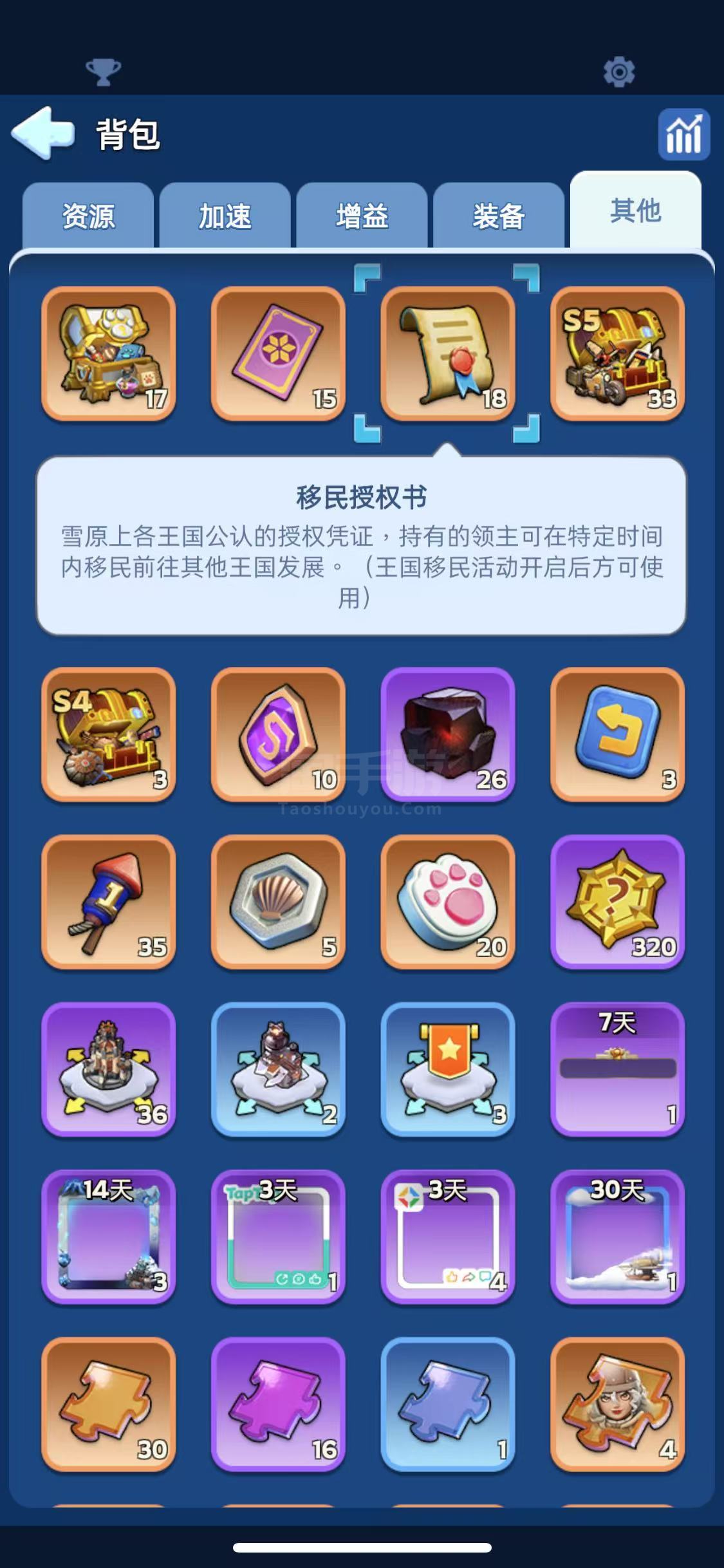Image resolution: width=724 pixels, height=1568 pixels.
Task: Select the 30天 avatar frame item
Action: [x=617, y=1237]
